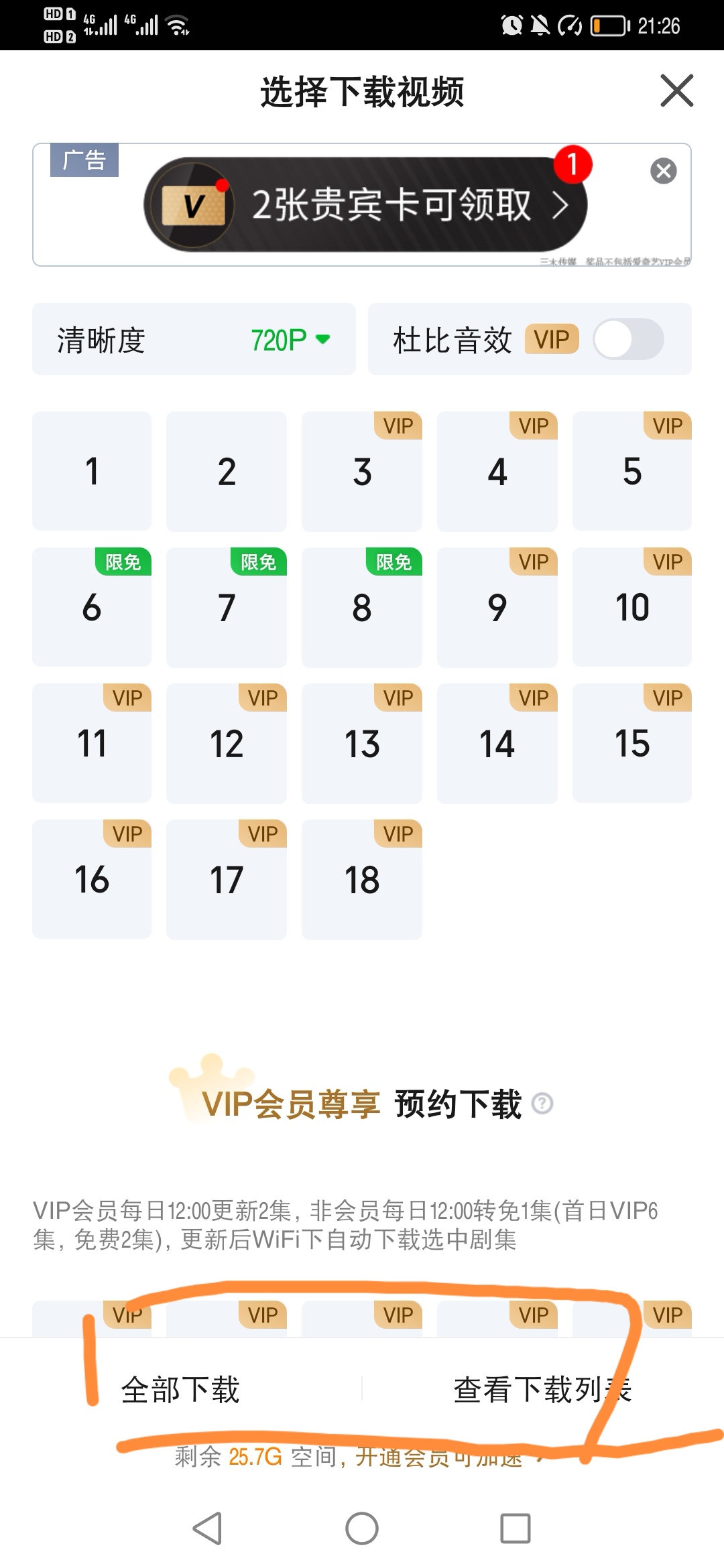Select VIP episode 15
This screenshot has height=1568, width=724.
631,744
